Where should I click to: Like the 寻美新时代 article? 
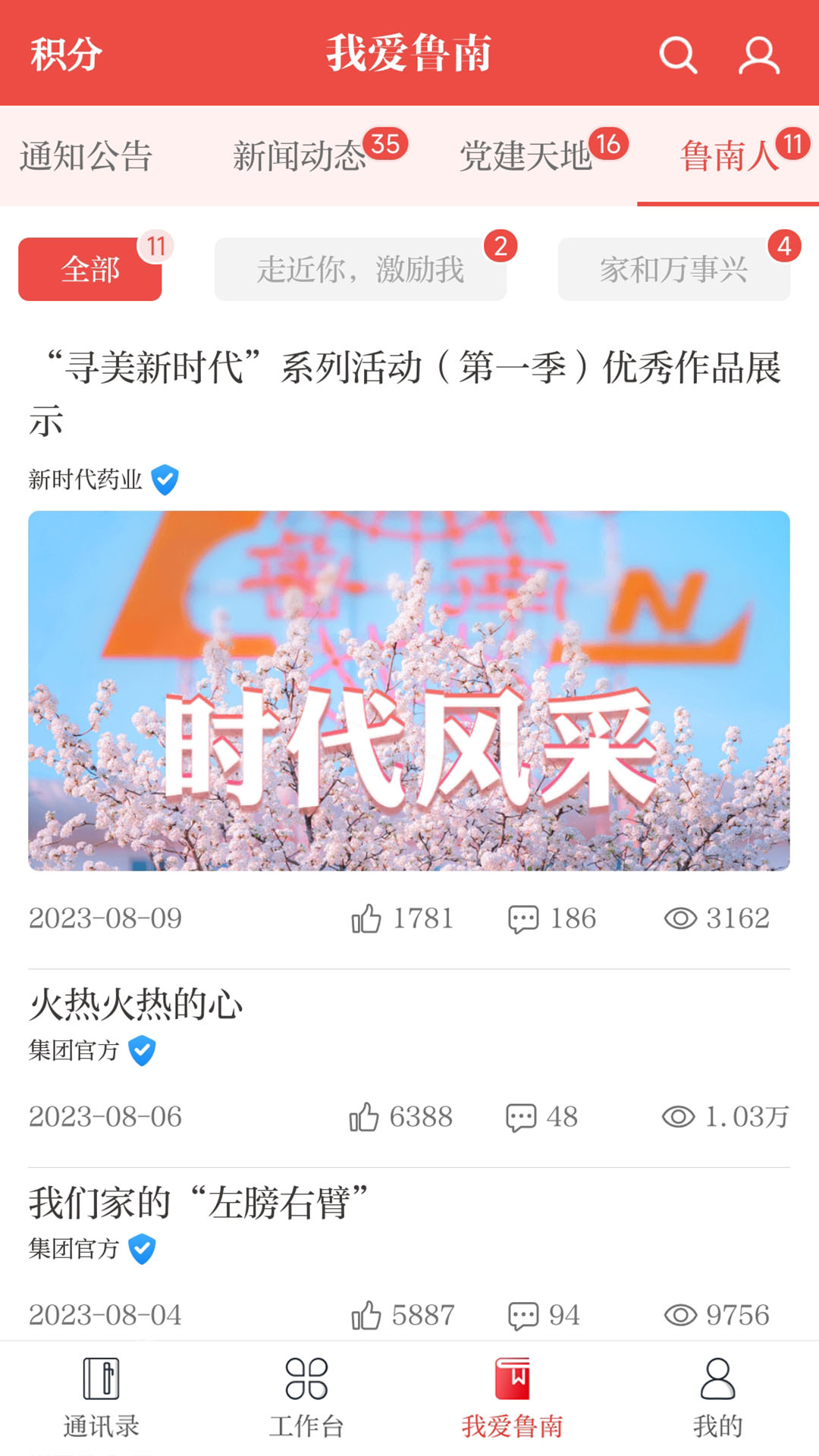[x=366, y=918]
